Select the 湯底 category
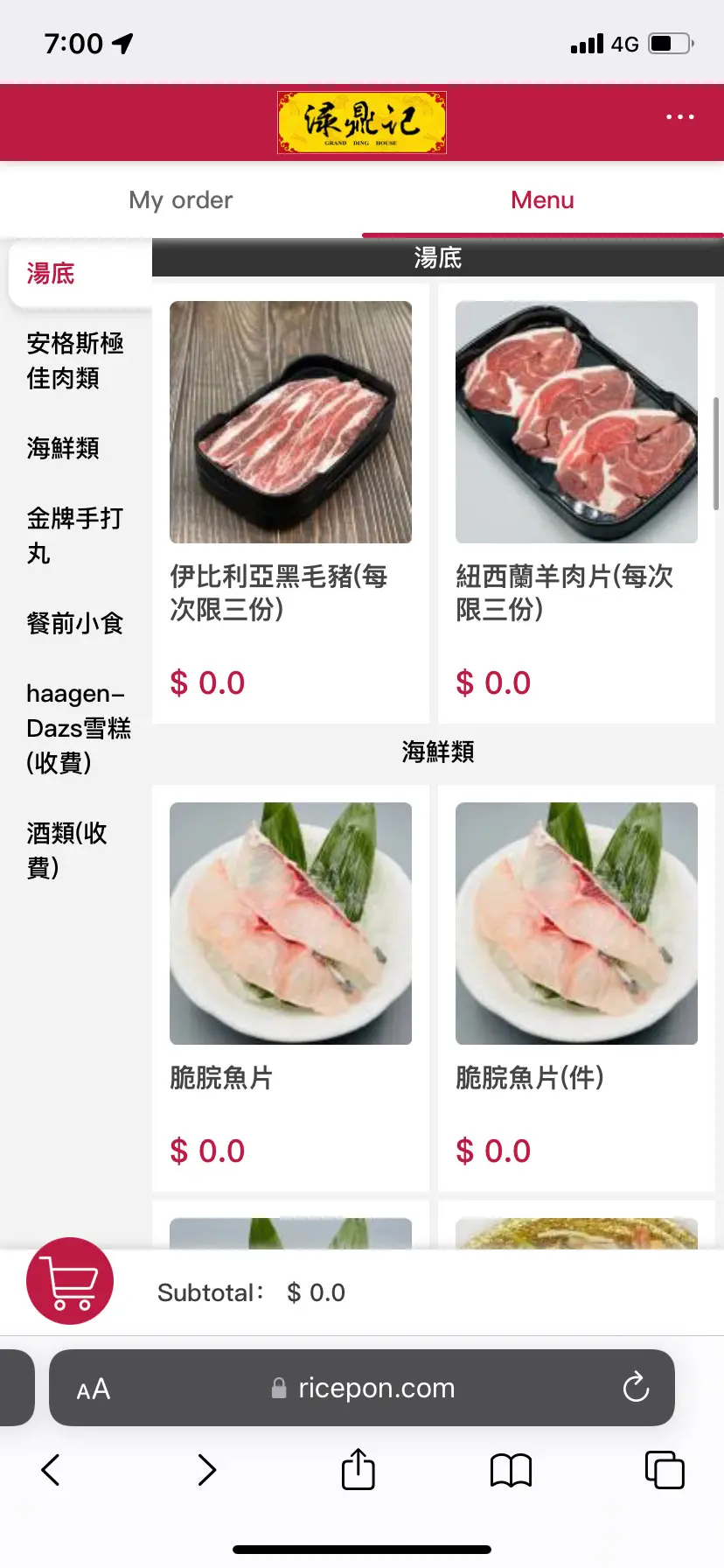724x1568 pixels. tap(51, 274)
